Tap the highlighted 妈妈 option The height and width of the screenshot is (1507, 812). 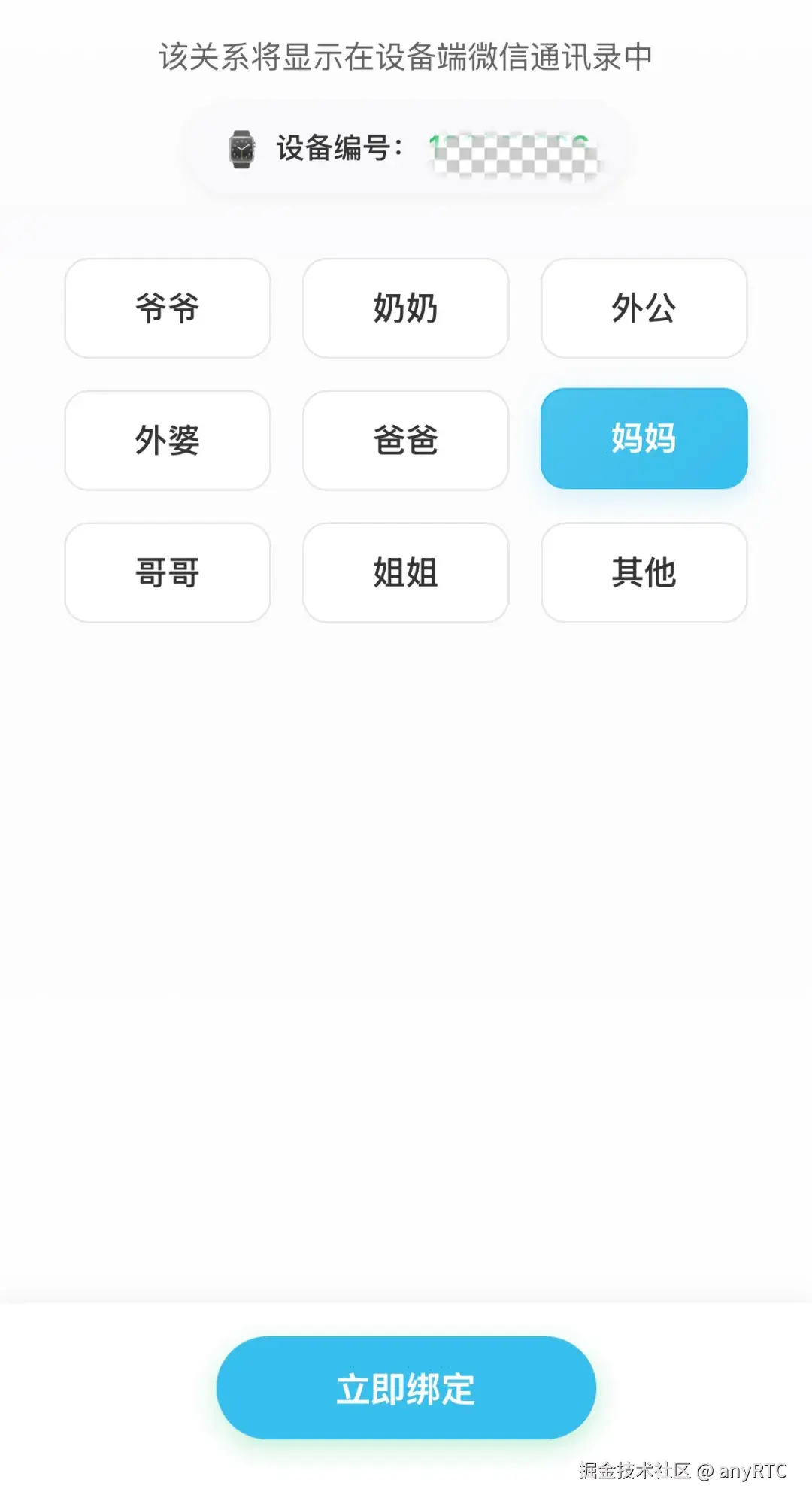click(x=644, y=438)
